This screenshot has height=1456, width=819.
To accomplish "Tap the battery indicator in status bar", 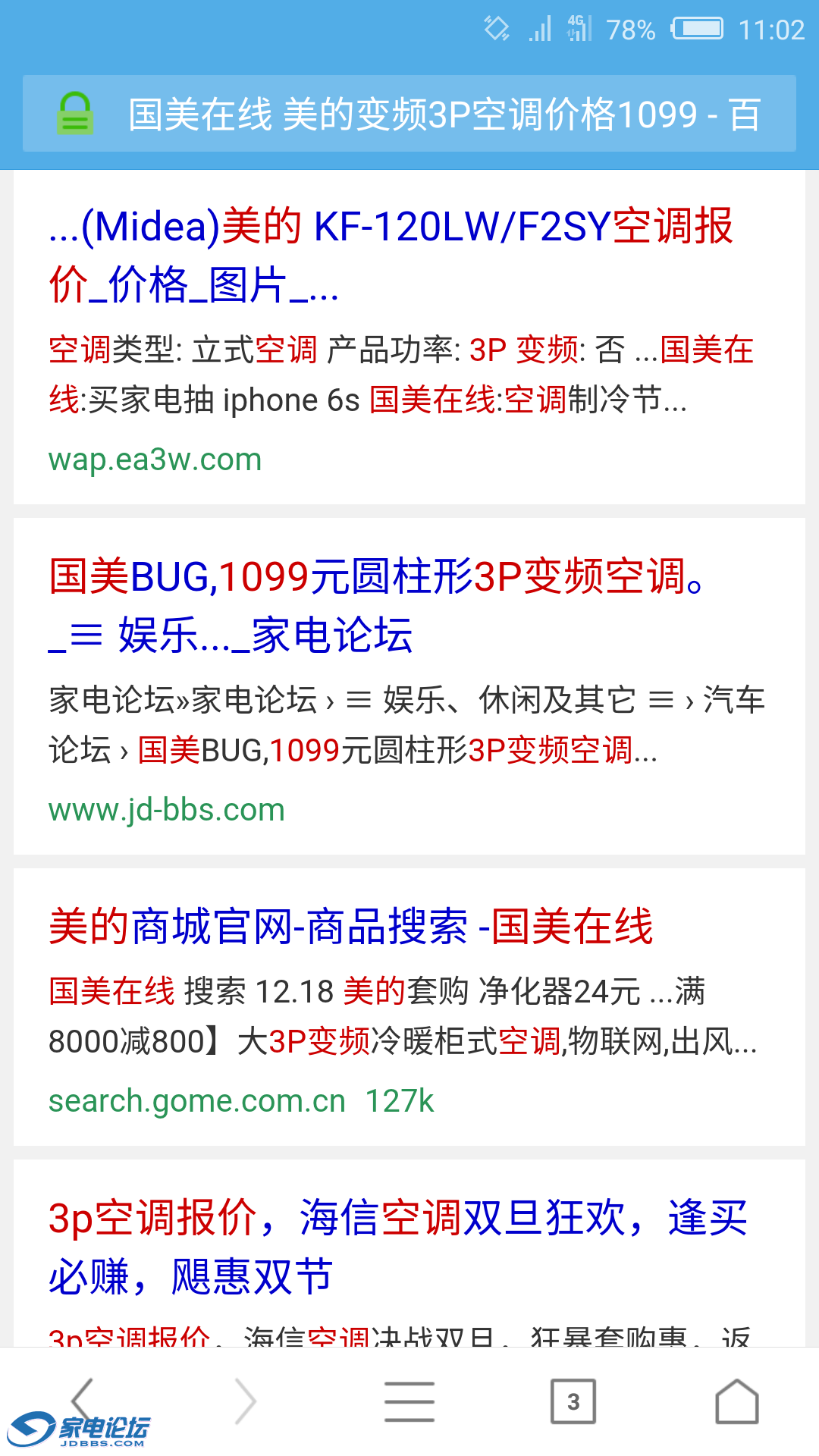I will pos(699,29).
